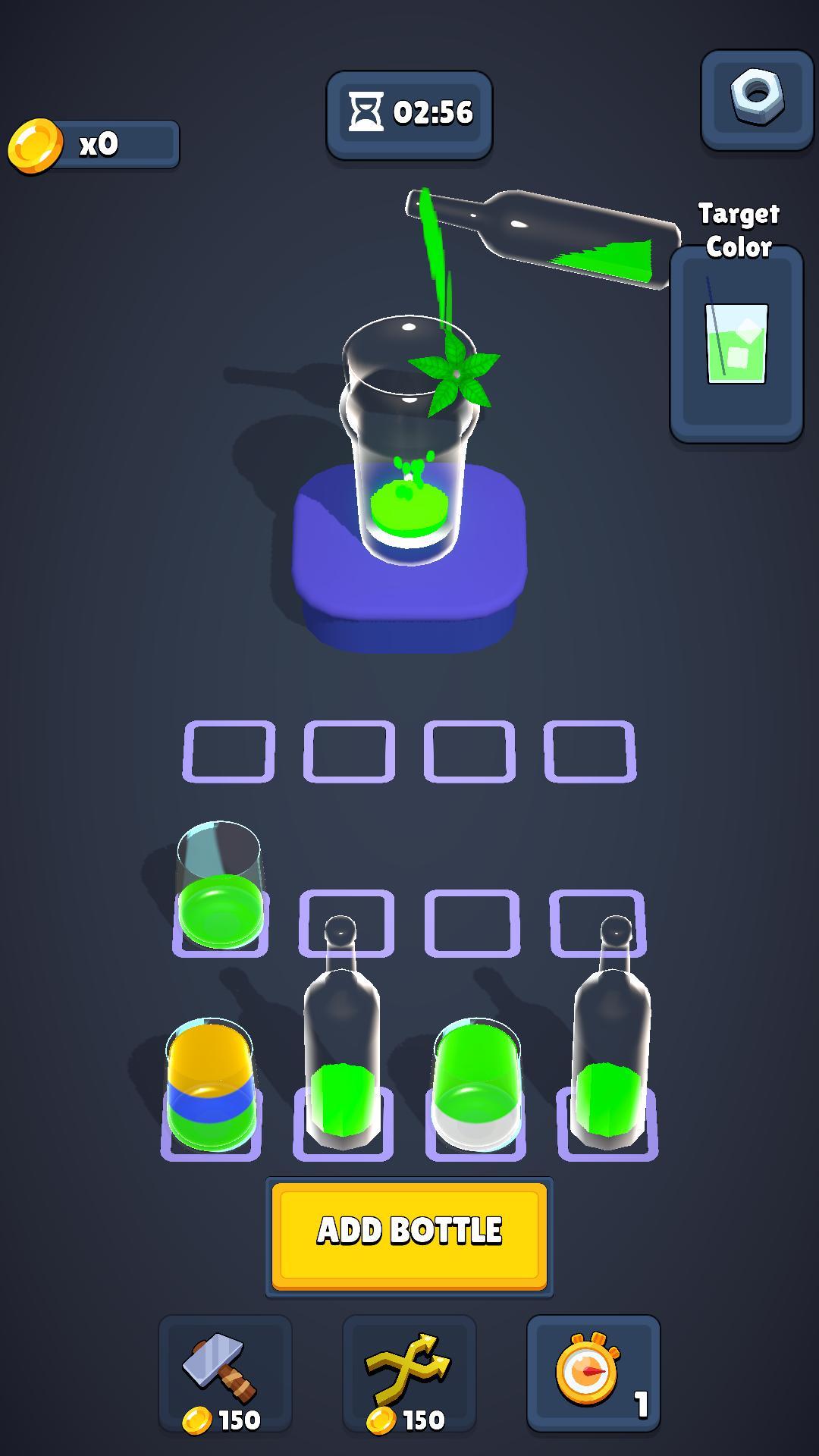Select the hammer power-up
The height and width of the screenshot is (1456, 819).
point(227,1365)
